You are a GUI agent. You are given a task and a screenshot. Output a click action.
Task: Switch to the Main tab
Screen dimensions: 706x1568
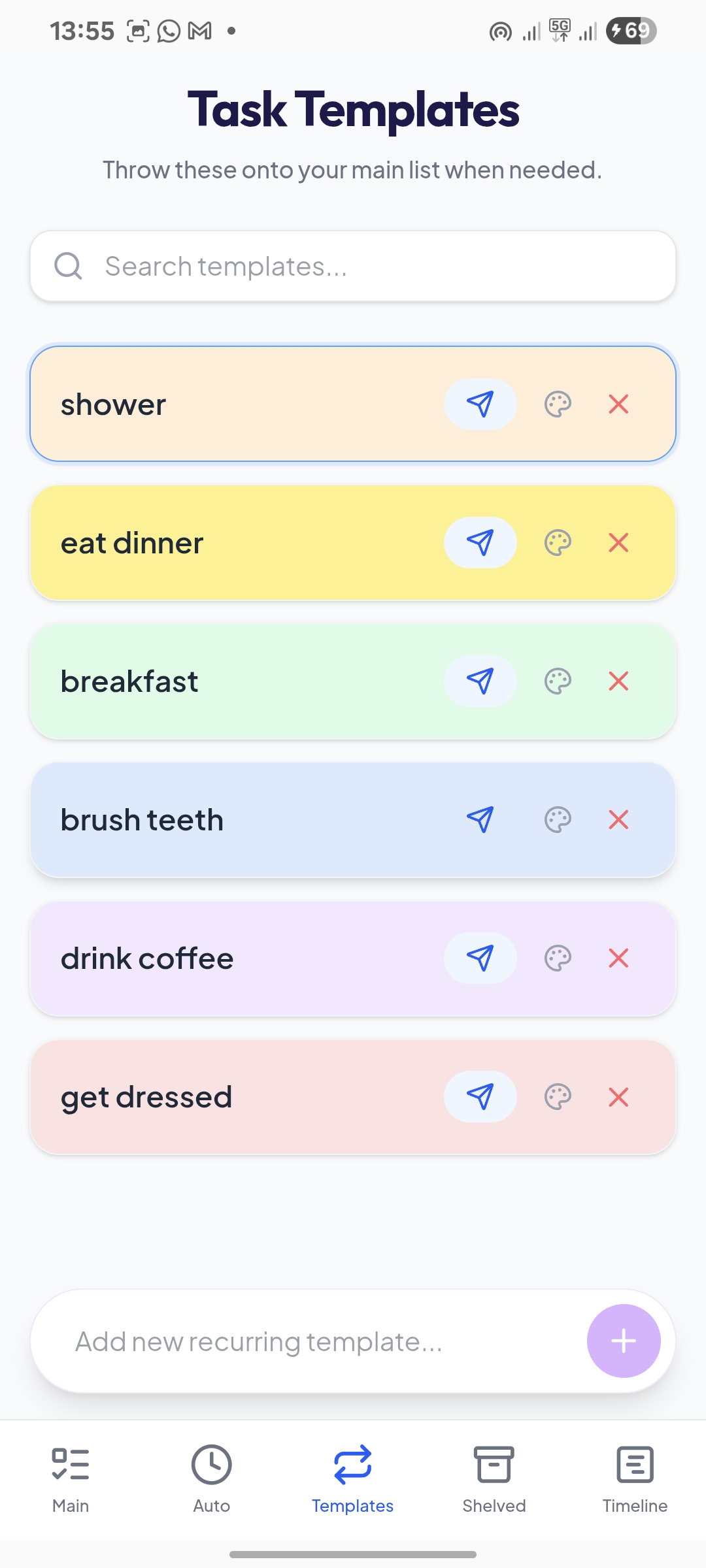70,1463
